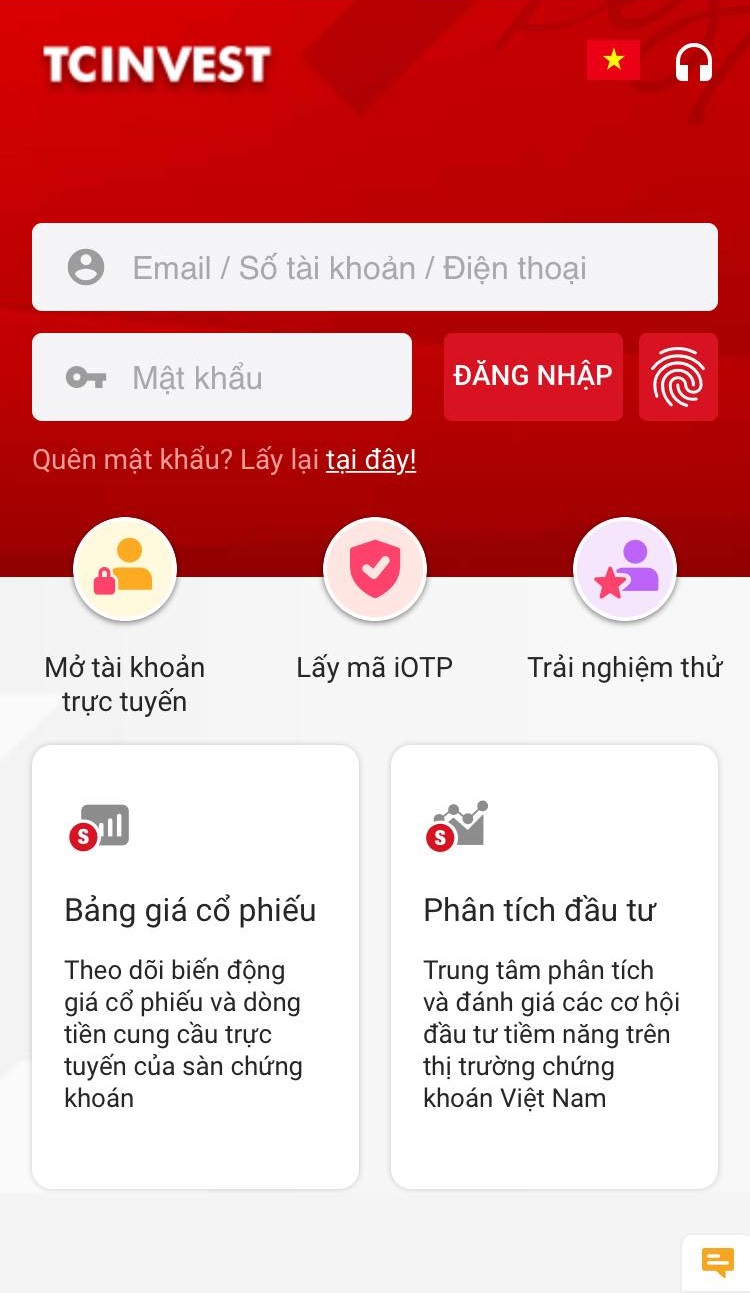Viewport: 750px width, 1293px height.
Task: Tap the Mật khẩu password field
Action: [222, 377]
